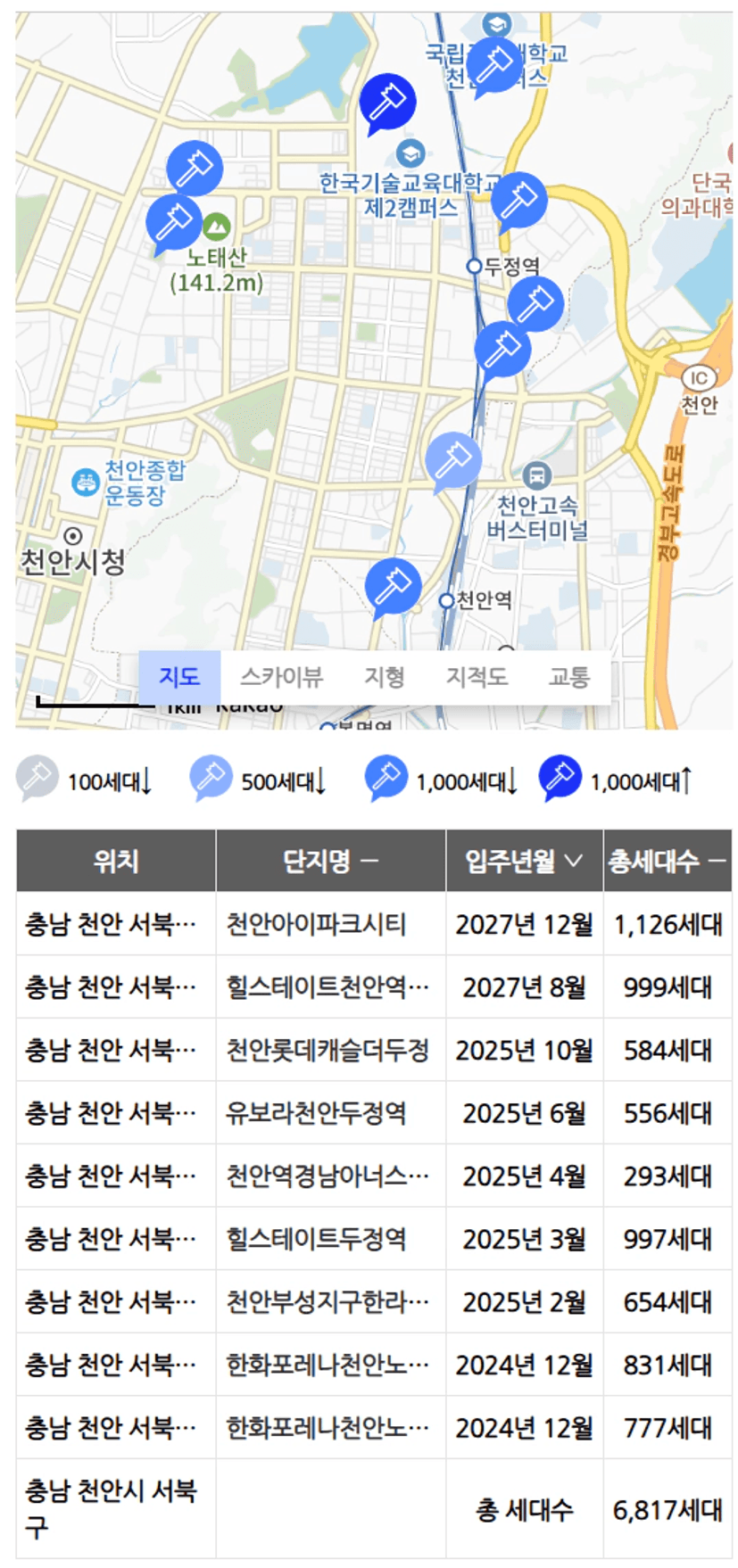Open the dark blue map pin above 한국기술교육대학교

point(387,103)
